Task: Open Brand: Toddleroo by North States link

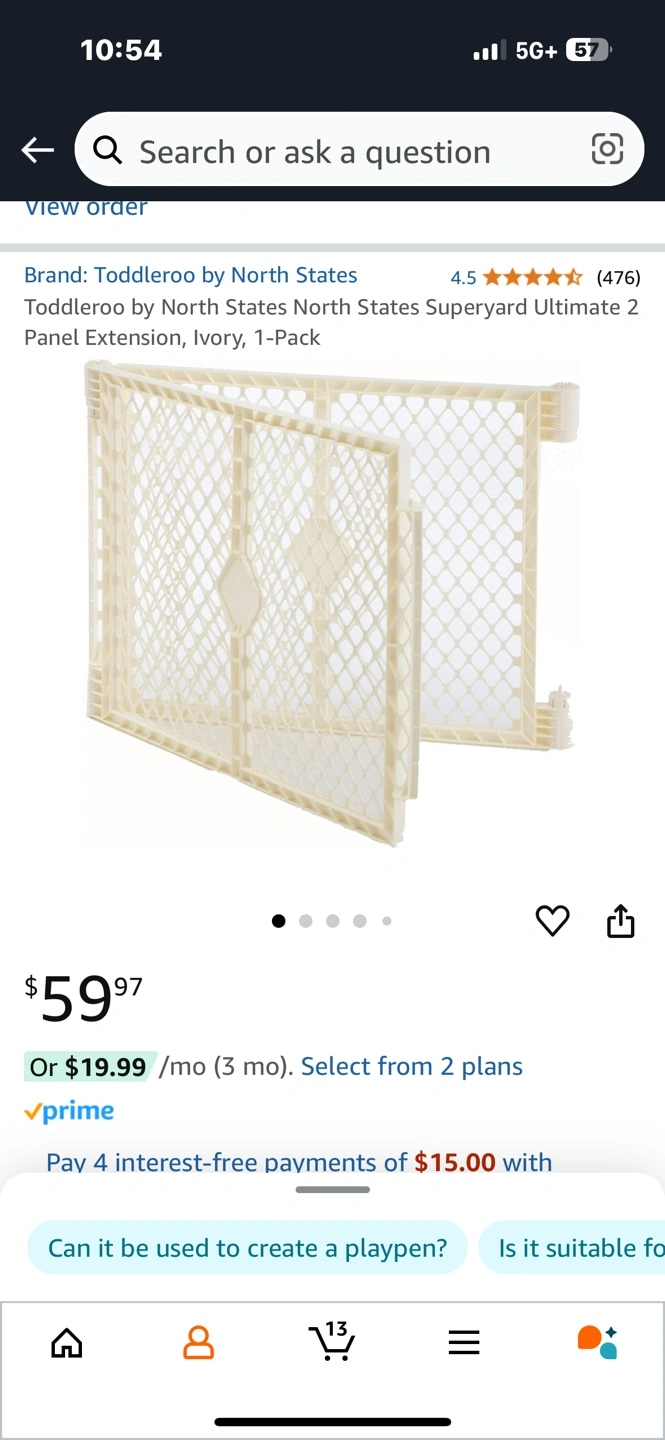Action: tap(190, 275)
